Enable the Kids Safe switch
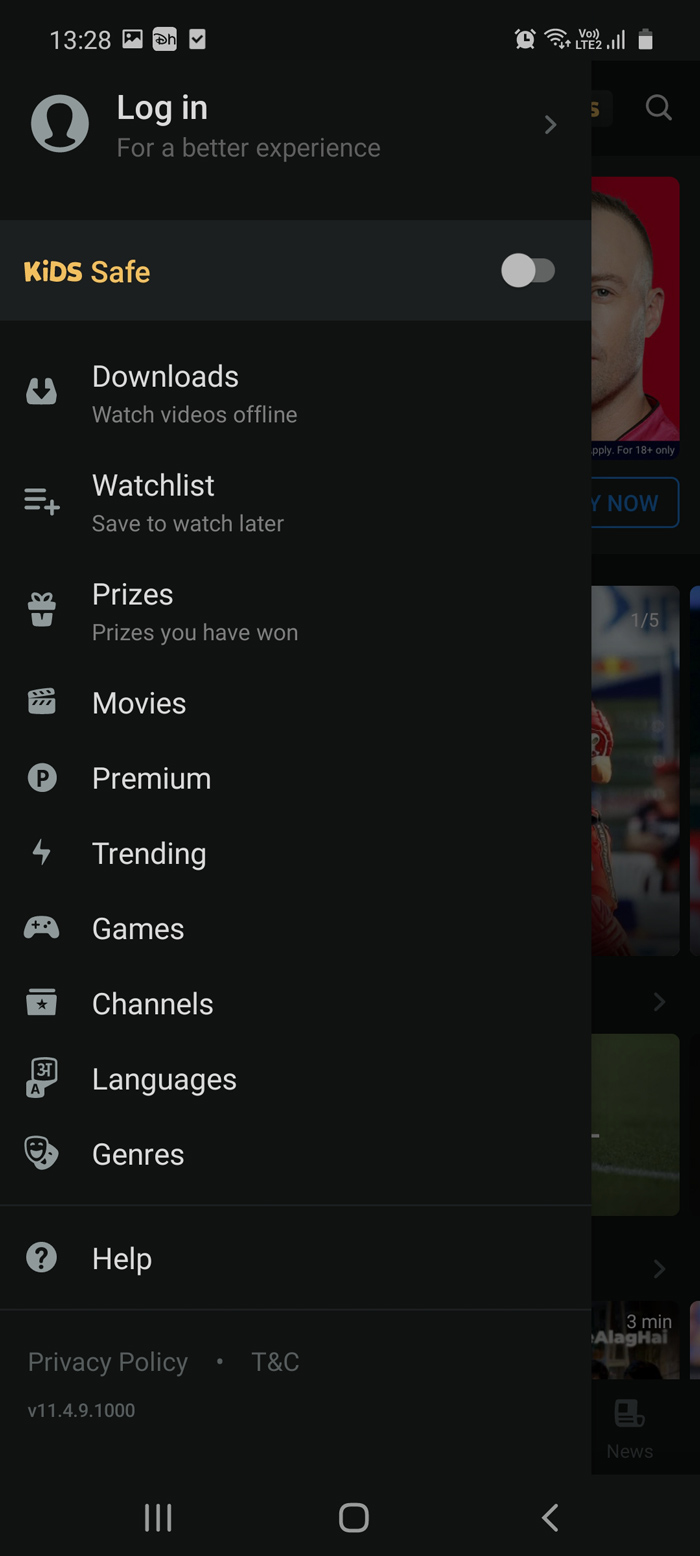 (x=528, y=271)
